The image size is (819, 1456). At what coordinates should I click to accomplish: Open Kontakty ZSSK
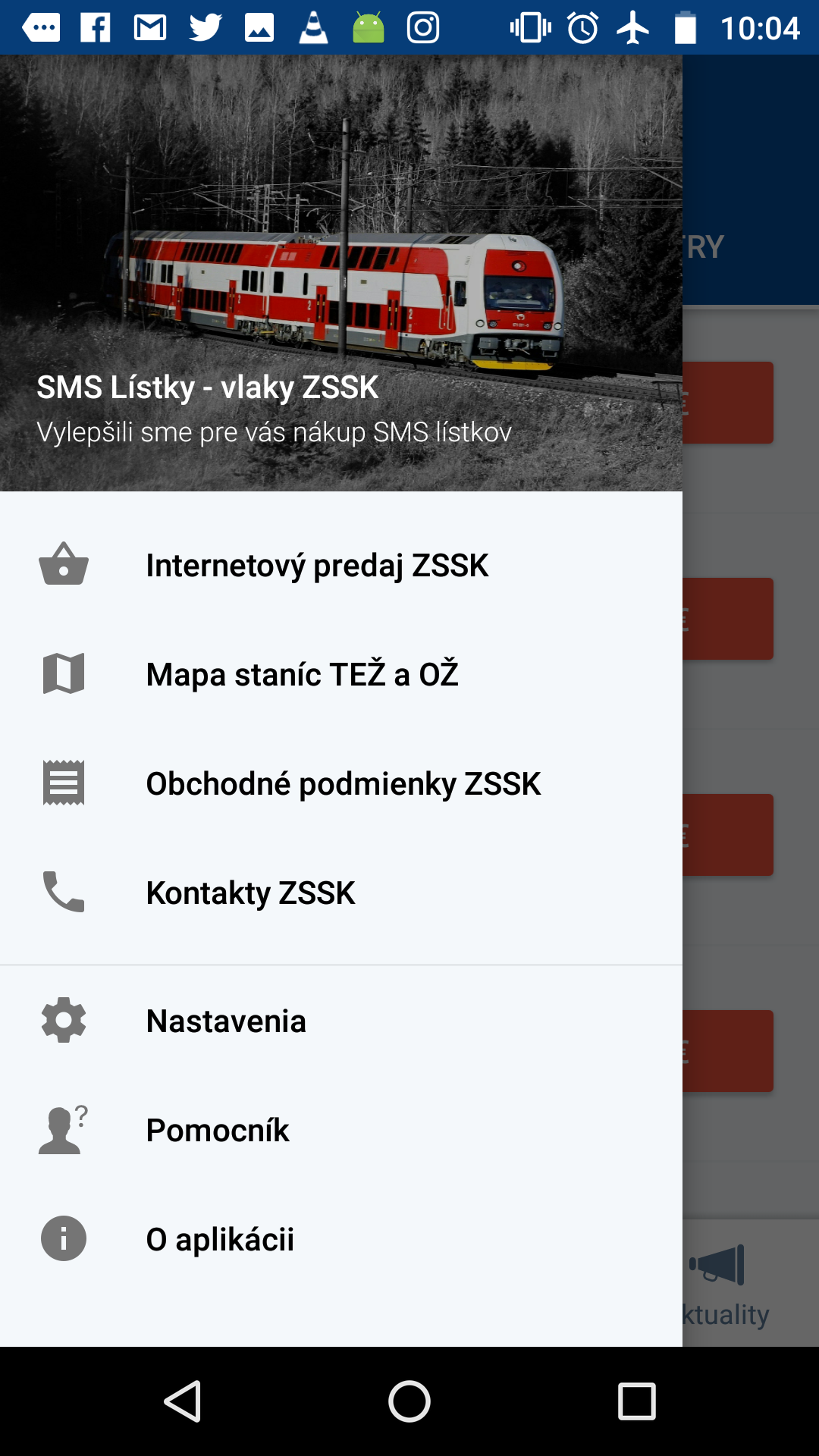[x=250, y=893]
